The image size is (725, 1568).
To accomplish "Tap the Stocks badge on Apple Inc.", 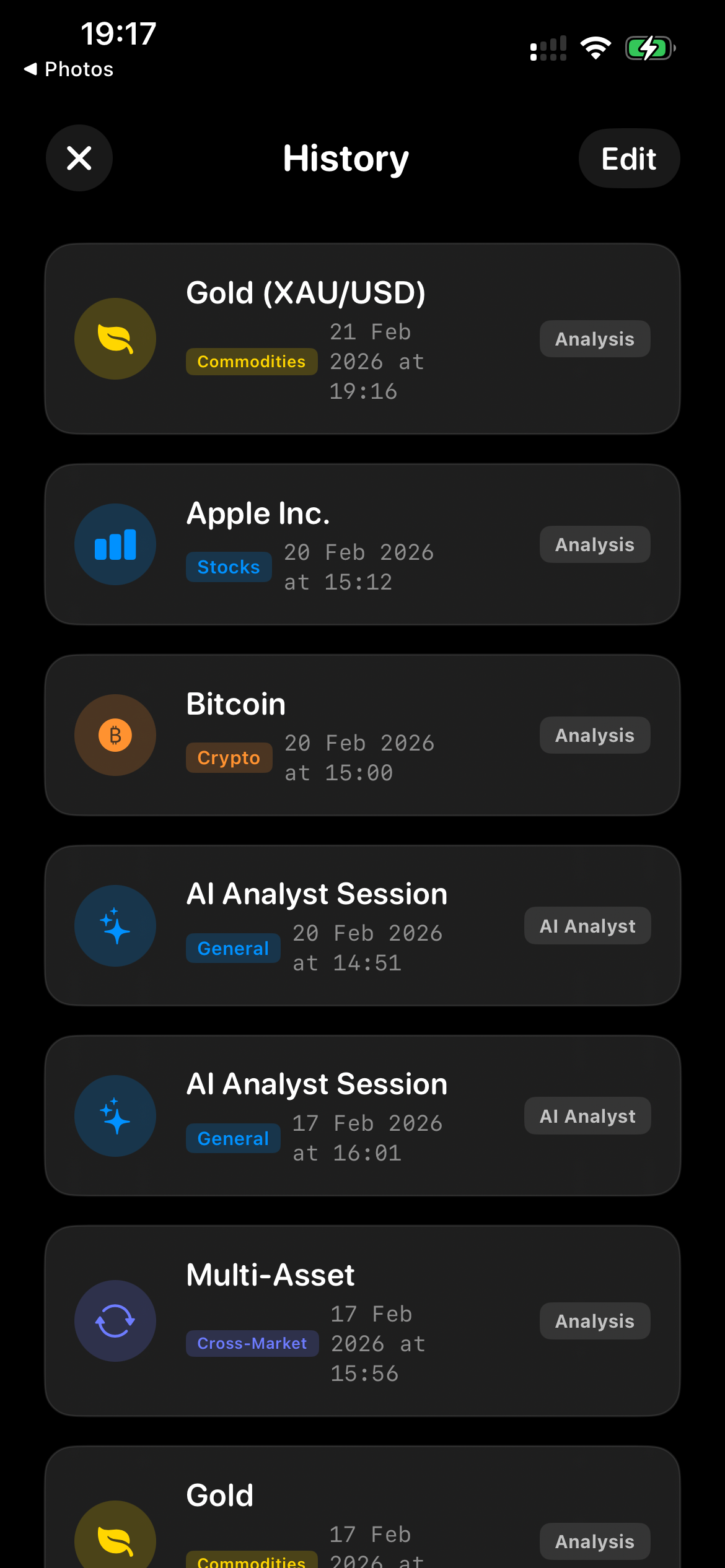I will pos(229,566).
